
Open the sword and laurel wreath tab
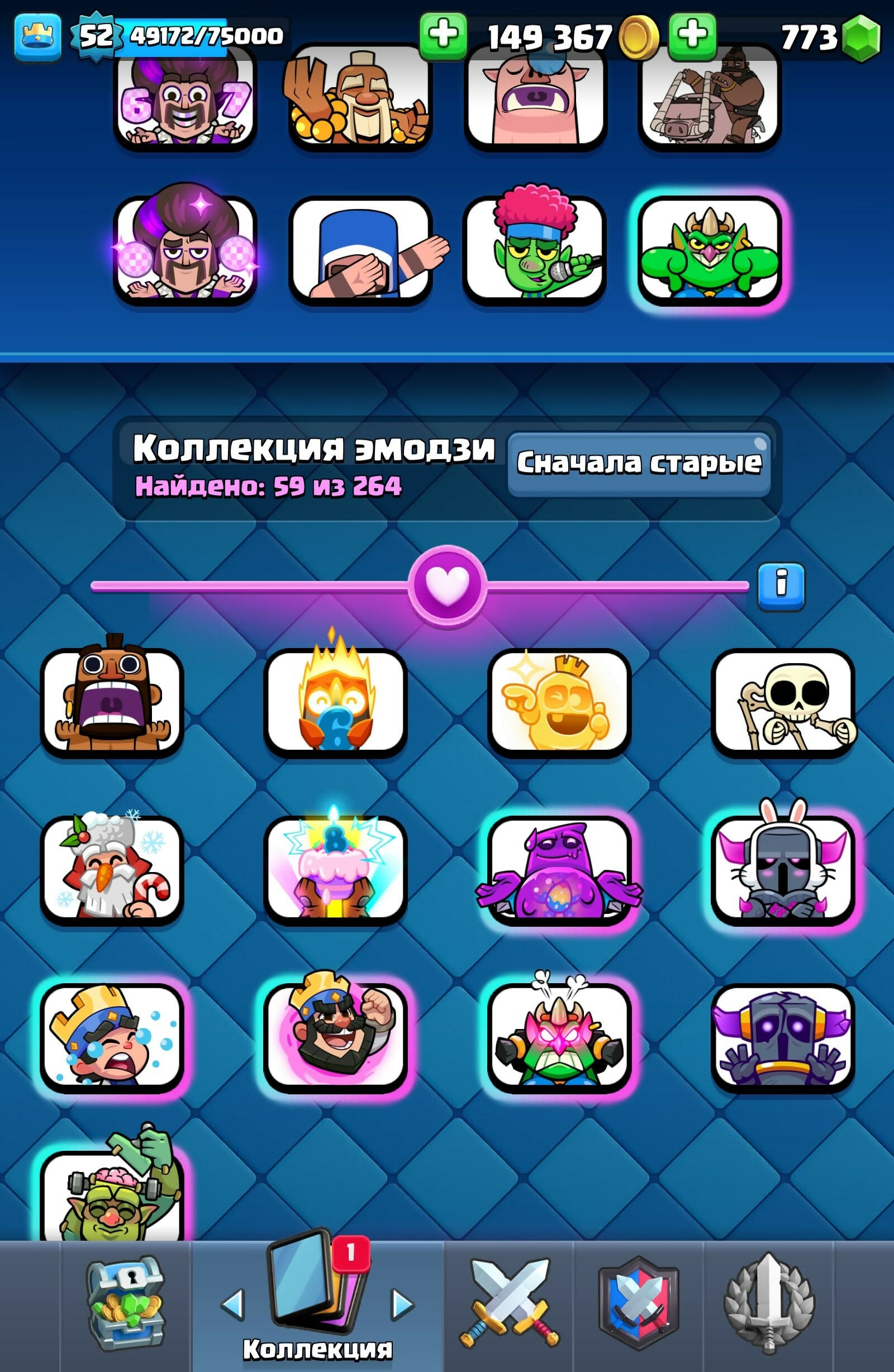tap(768, 1304)
